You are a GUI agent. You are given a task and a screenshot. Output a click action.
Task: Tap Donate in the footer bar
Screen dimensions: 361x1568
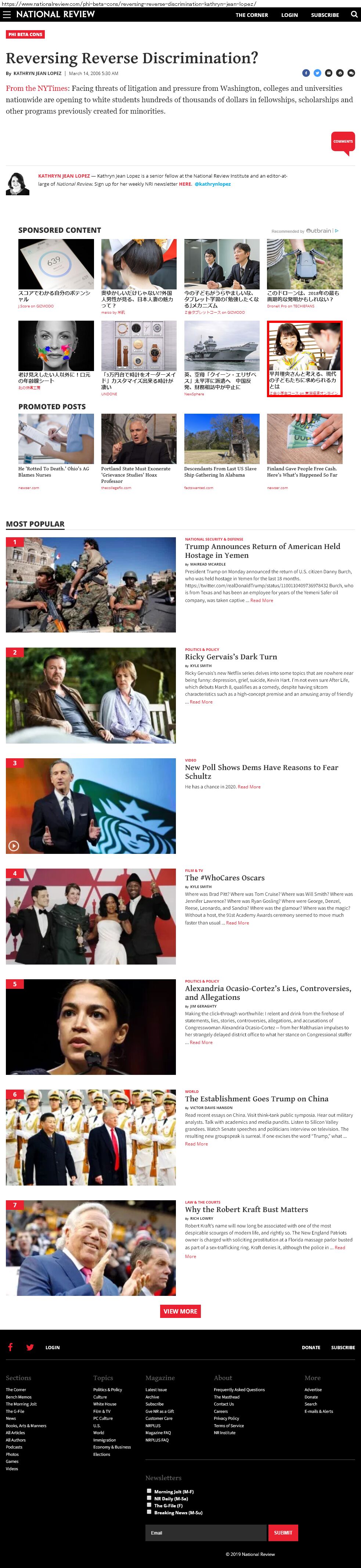pos(311,1347)
